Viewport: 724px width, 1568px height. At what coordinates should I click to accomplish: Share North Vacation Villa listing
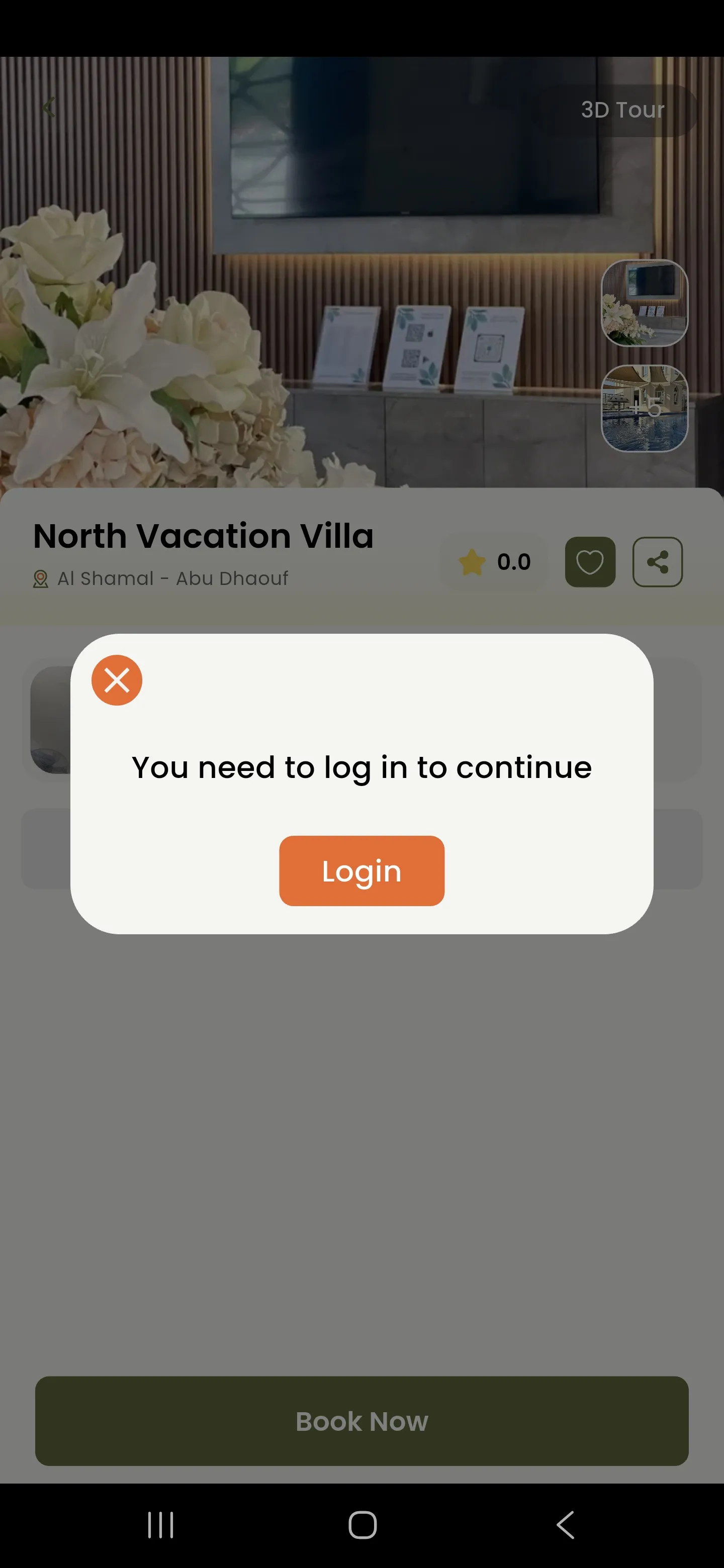658,561
